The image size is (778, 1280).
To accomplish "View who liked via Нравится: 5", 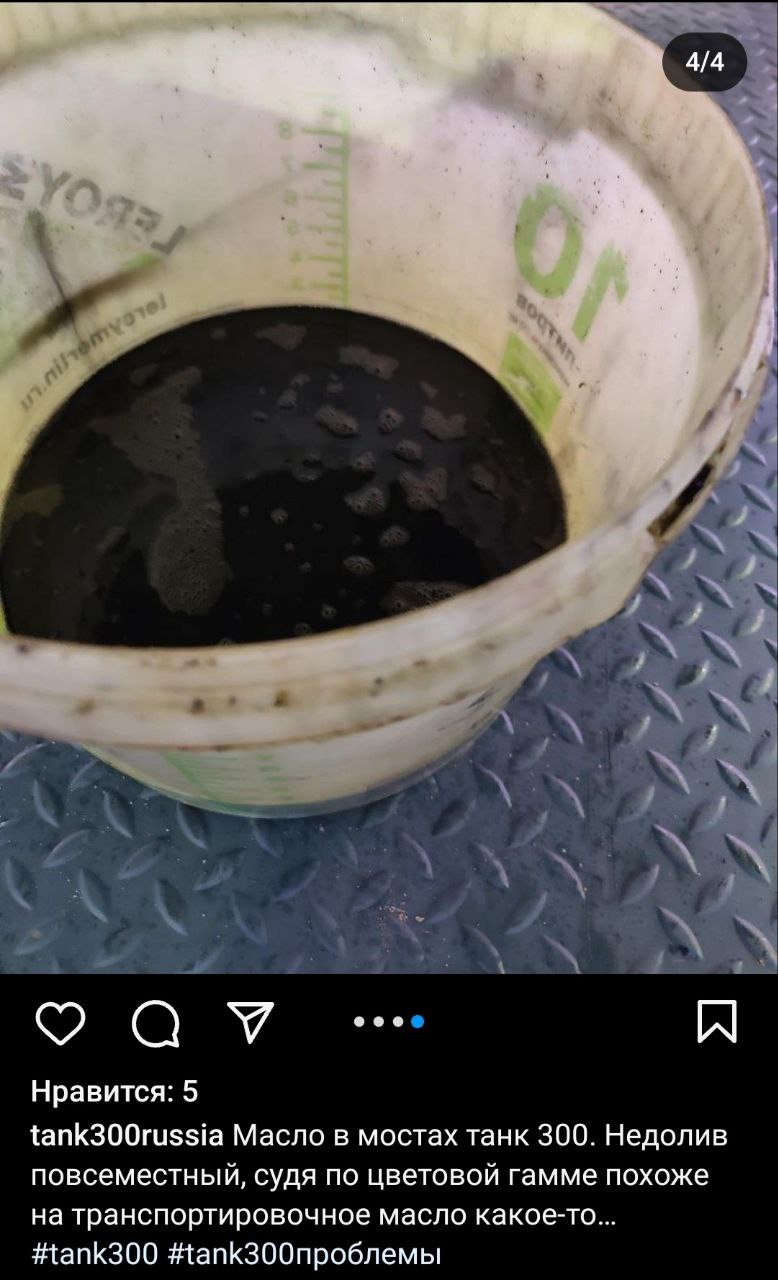I will [115, 1091].
